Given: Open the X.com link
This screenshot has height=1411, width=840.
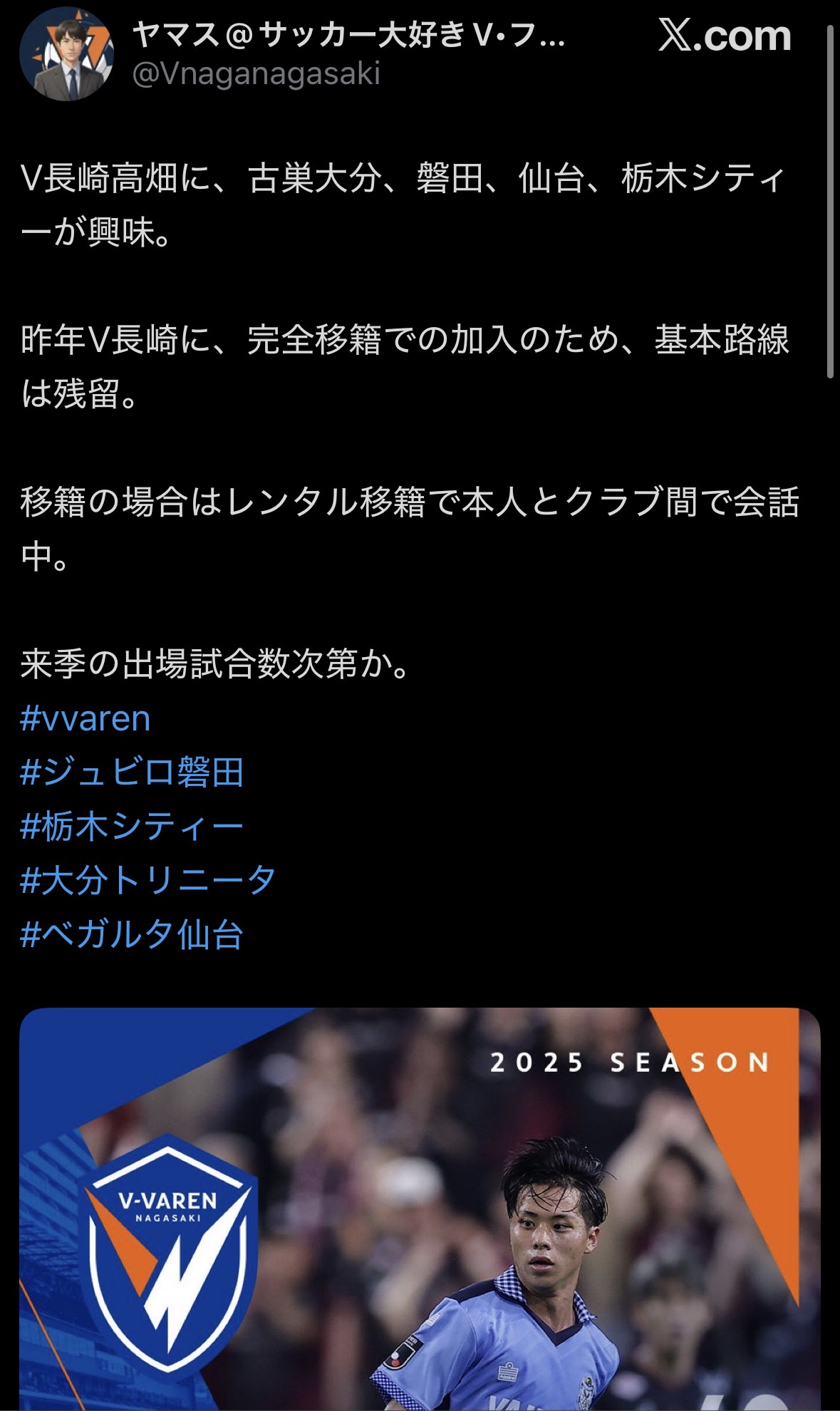Looking at the screenshot, I should click(724, 36).
